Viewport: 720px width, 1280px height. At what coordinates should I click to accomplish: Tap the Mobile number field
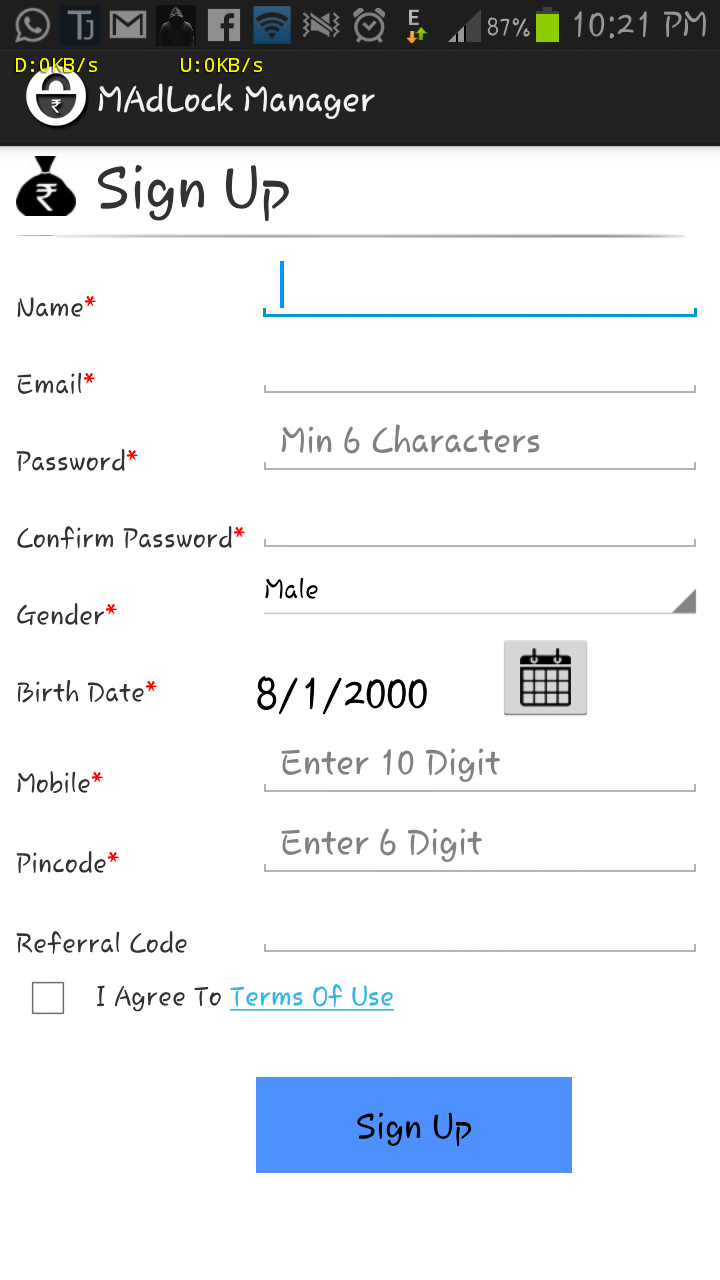click(x=480, y=765)
